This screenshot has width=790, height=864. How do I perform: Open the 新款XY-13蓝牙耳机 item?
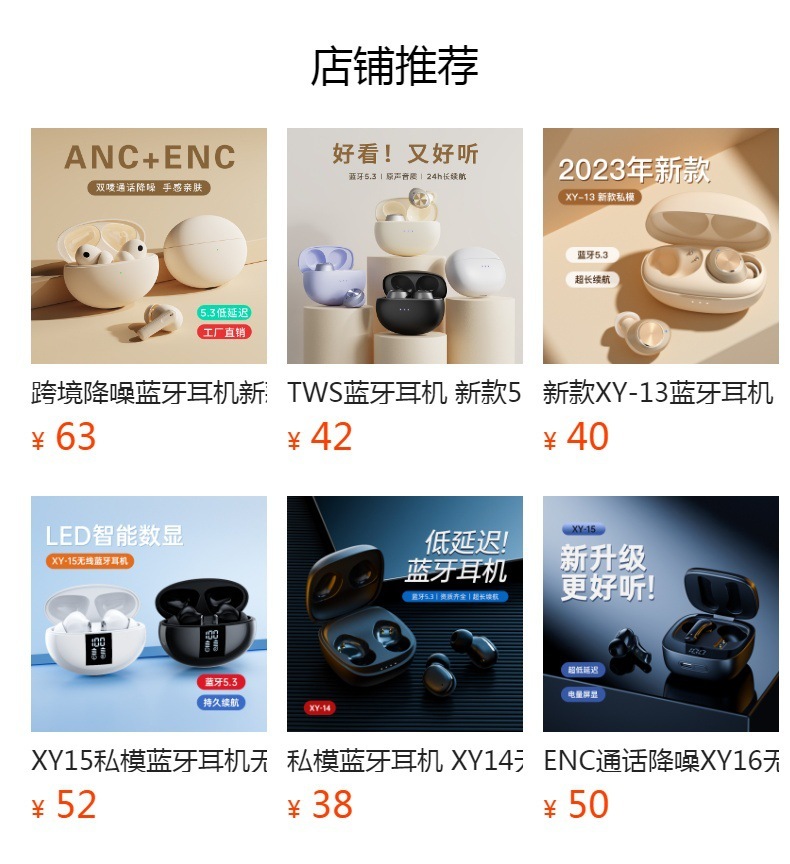(x=660, y=246)
